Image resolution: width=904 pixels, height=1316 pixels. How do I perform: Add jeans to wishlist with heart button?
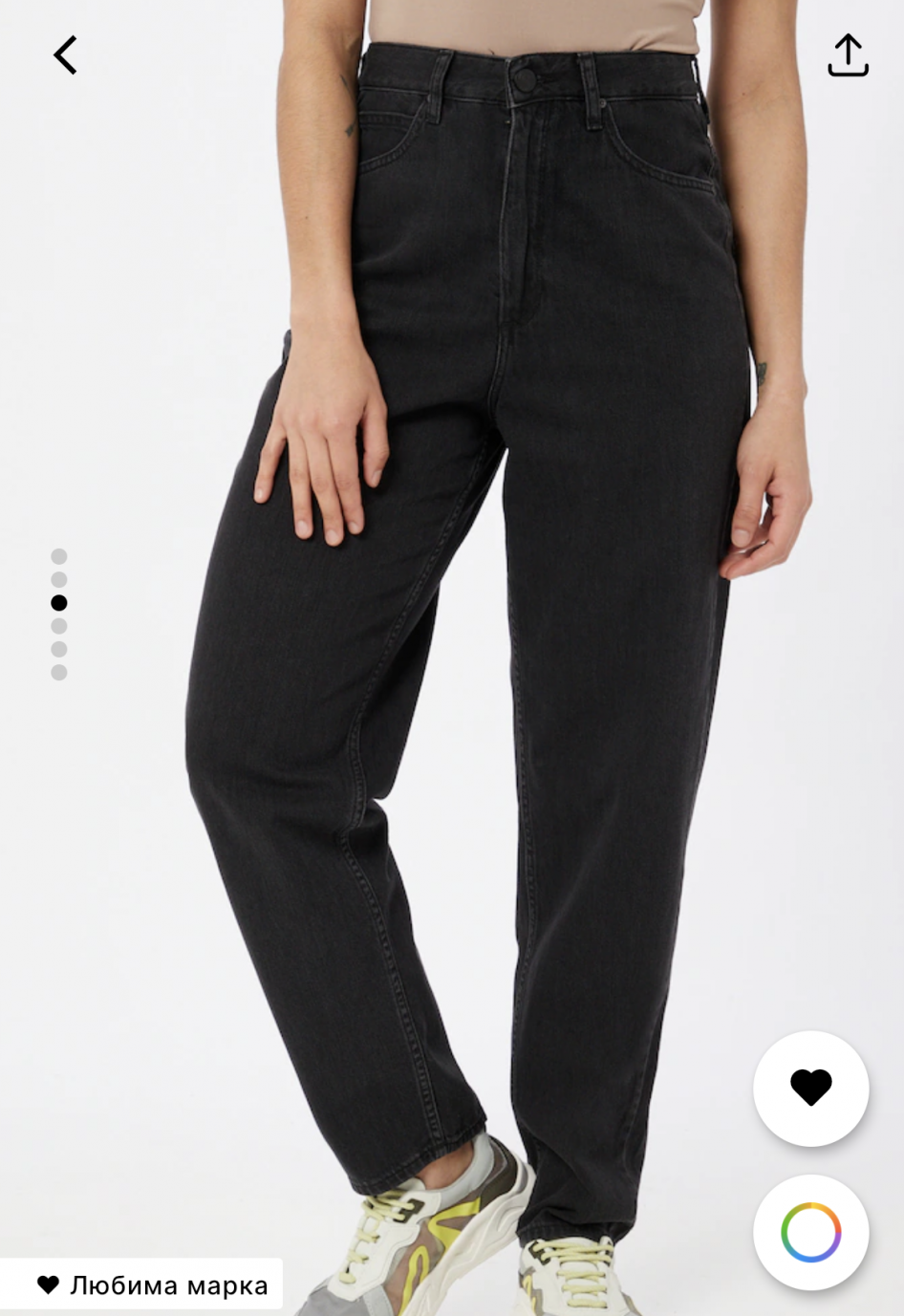pyautogui.click(x=810, y=1088)
